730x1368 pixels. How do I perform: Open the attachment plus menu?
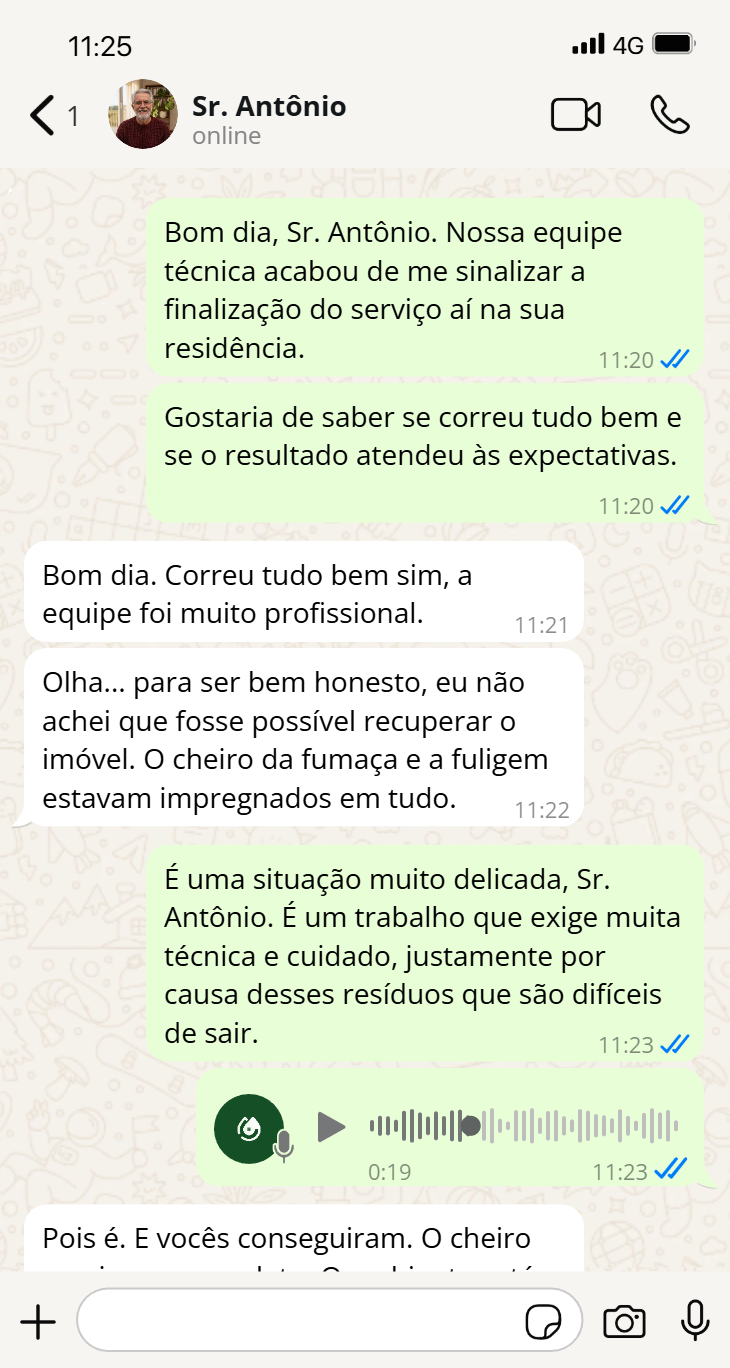[x=38, y=1322]
